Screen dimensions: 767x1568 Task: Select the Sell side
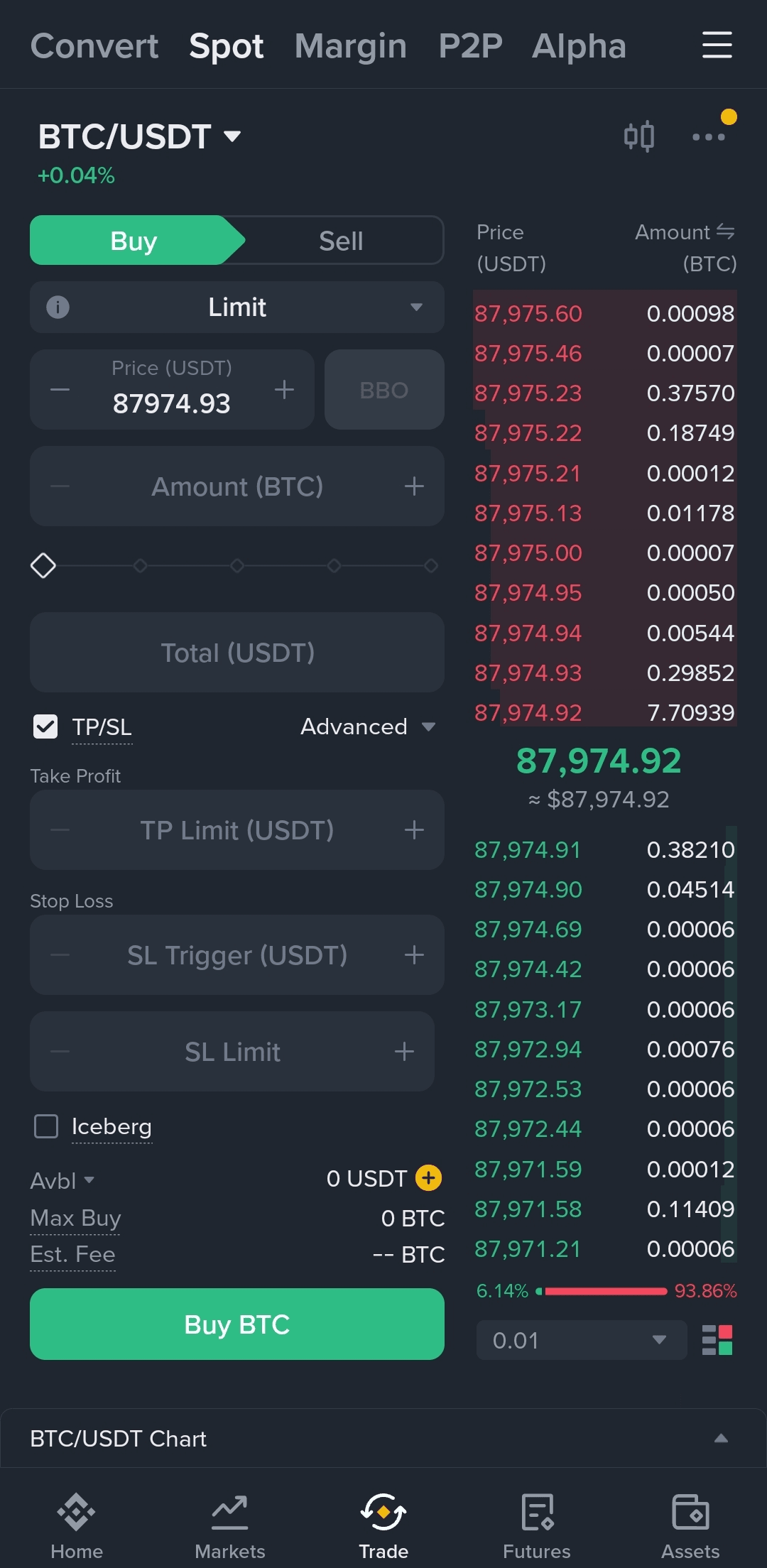[x=341, y=241]
